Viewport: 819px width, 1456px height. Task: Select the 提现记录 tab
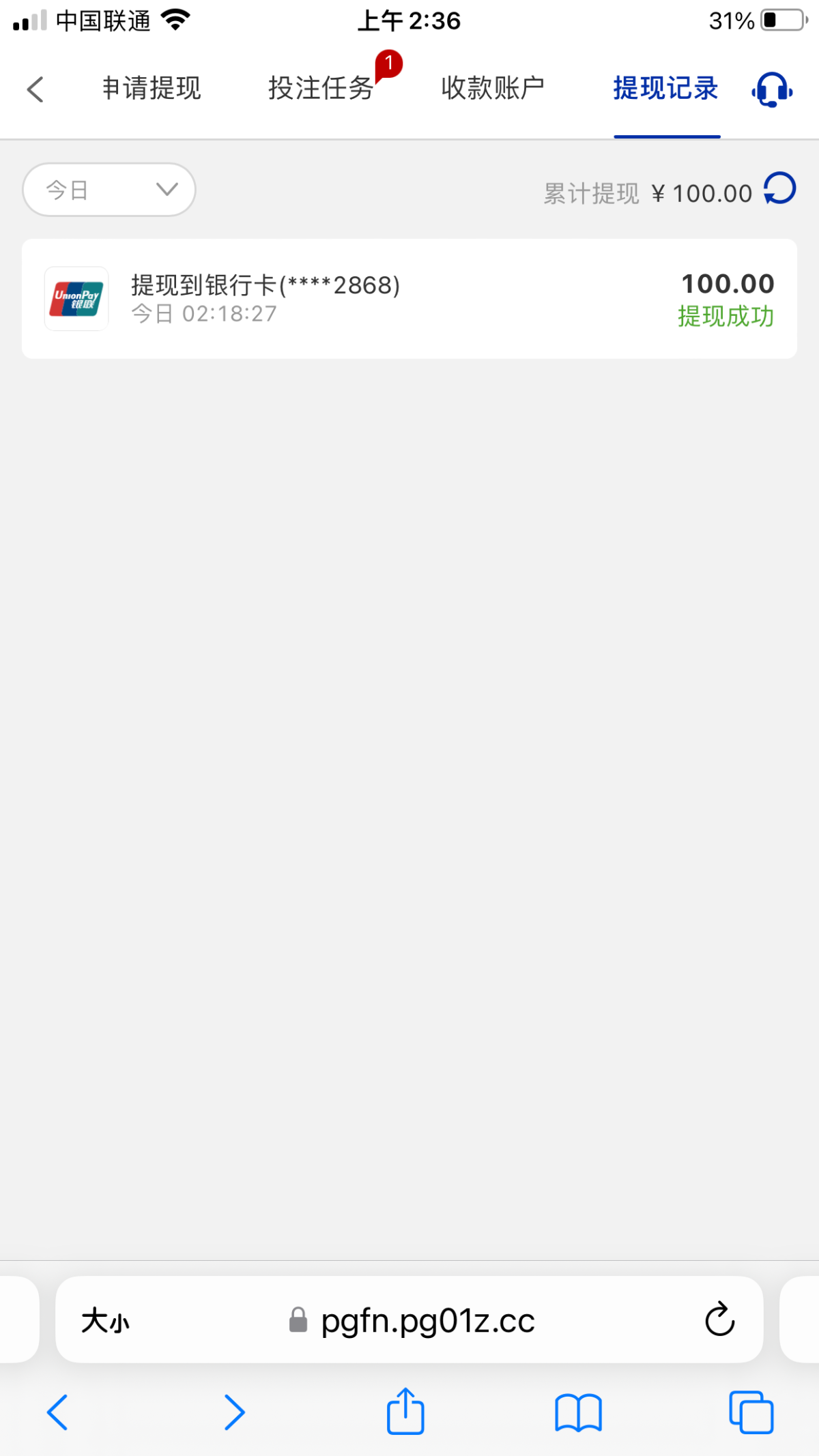pyautogui.click(x=665, y=89)
